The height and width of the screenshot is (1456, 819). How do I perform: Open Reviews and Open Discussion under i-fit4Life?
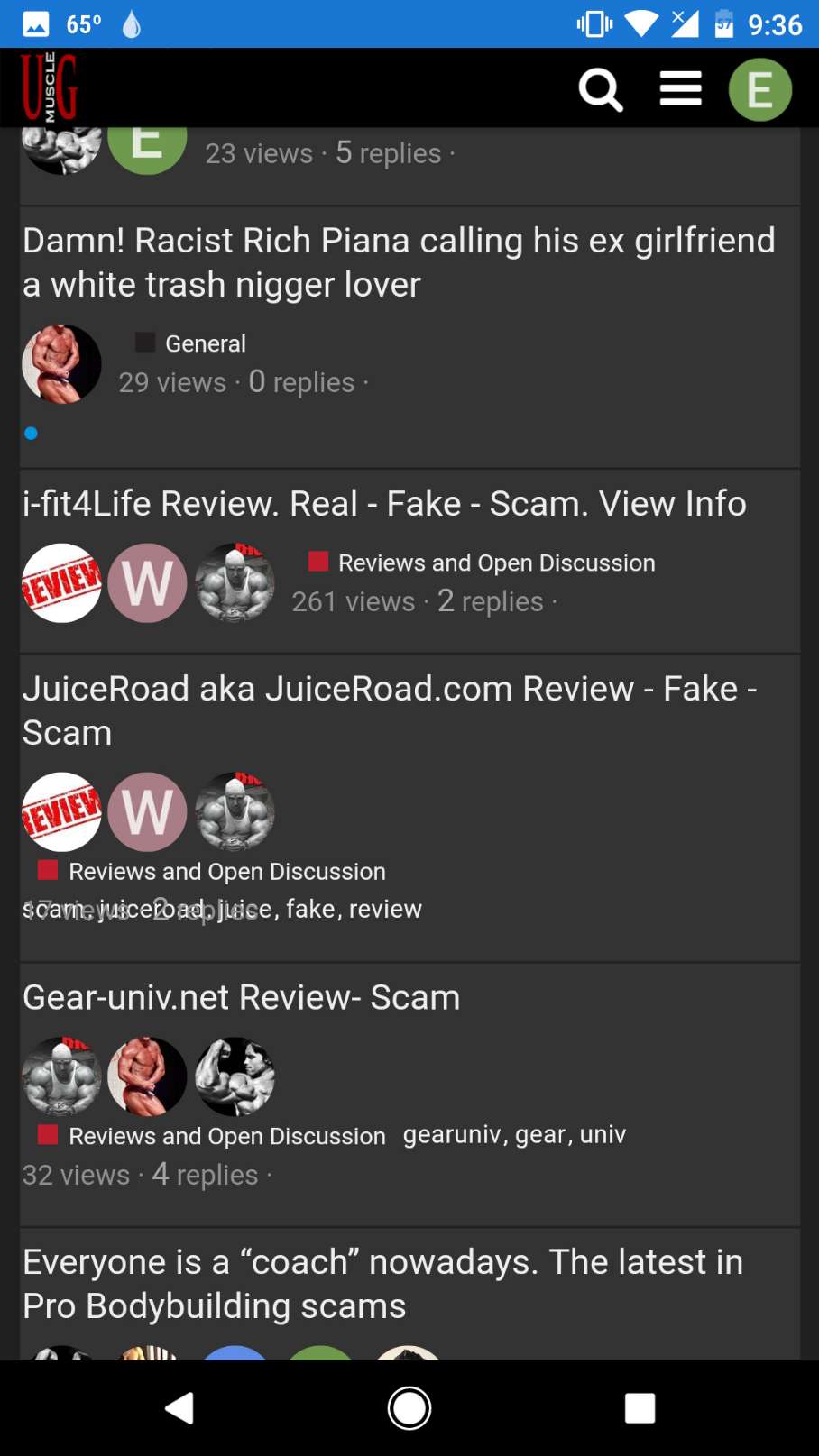coord(495,563)
